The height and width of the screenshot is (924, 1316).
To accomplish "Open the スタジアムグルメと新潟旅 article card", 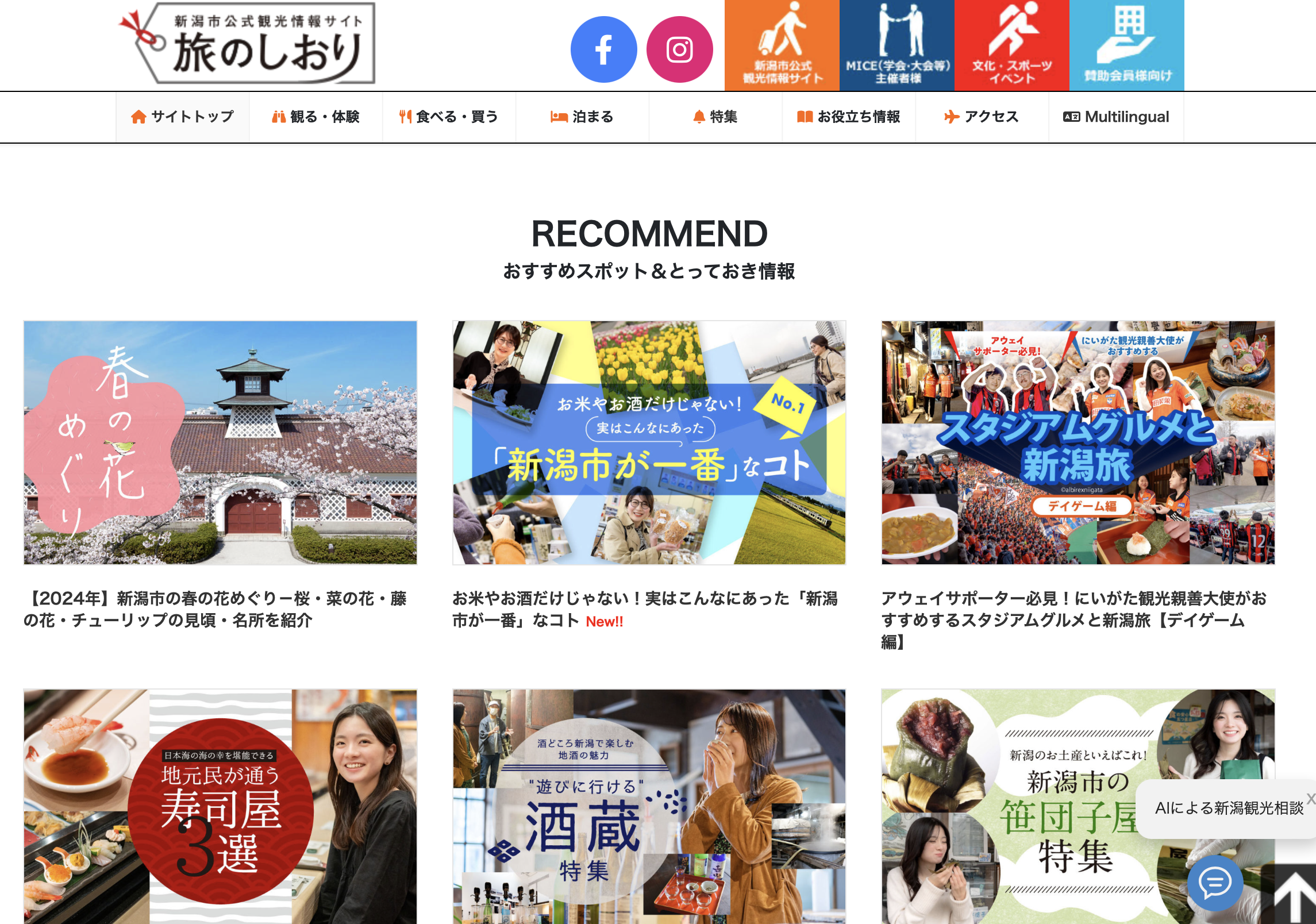I will pyautogui.click(x=1078, y=442).
